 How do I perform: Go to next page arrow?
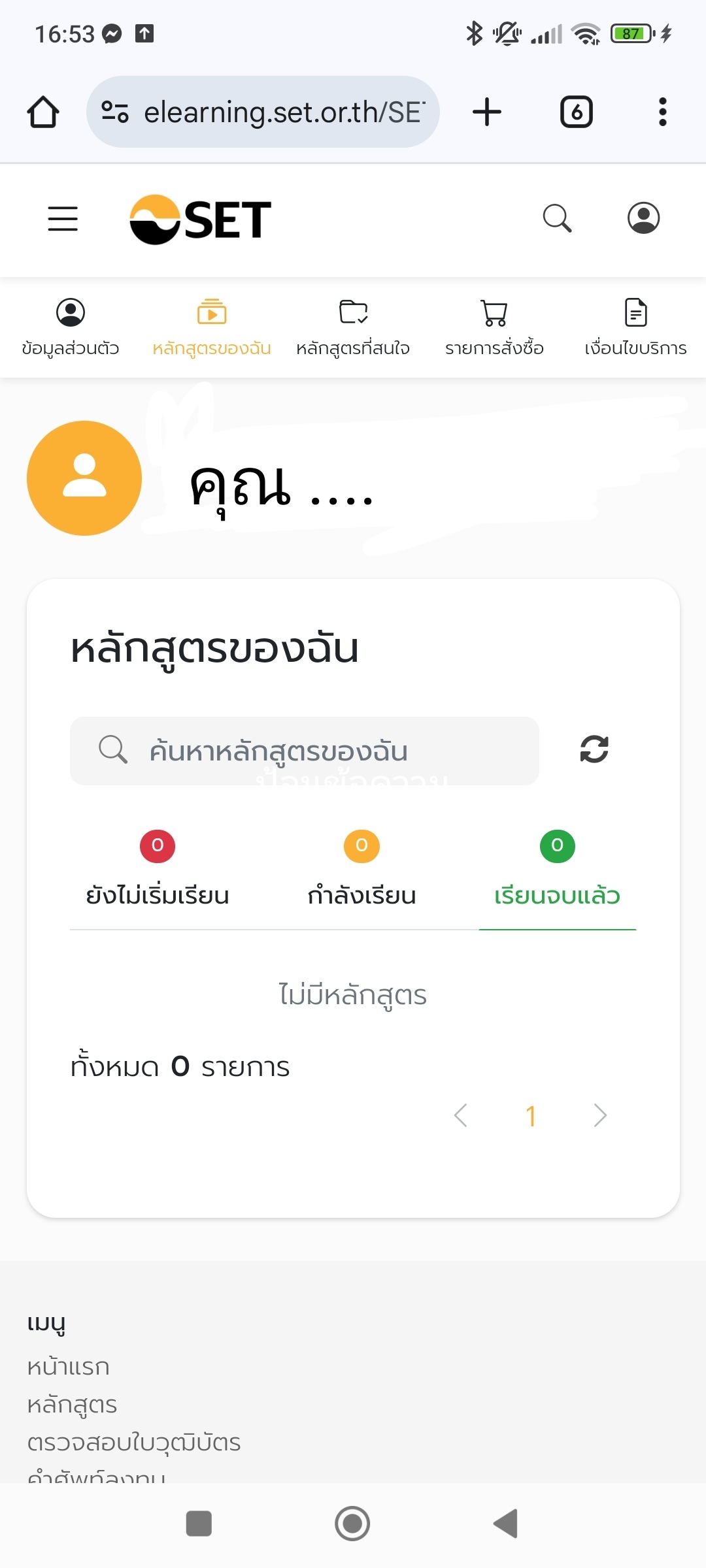click(x=600, y=1115)
